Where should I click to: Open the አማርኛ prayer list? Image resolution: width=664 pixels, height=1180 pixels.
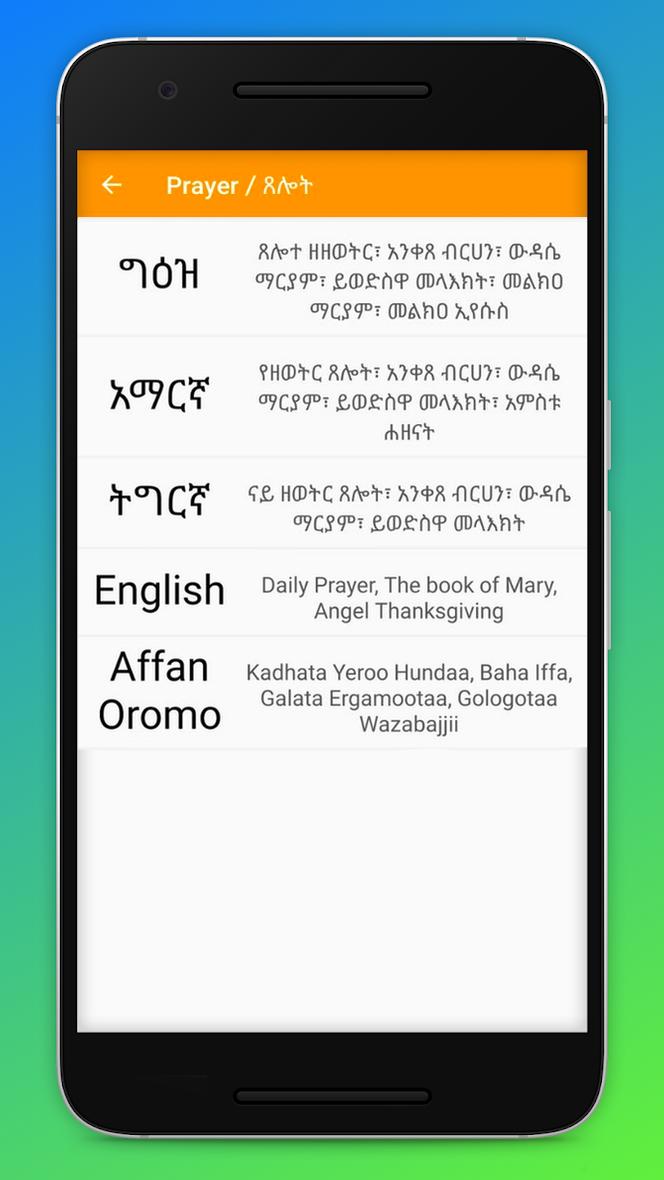coord(332,397)
